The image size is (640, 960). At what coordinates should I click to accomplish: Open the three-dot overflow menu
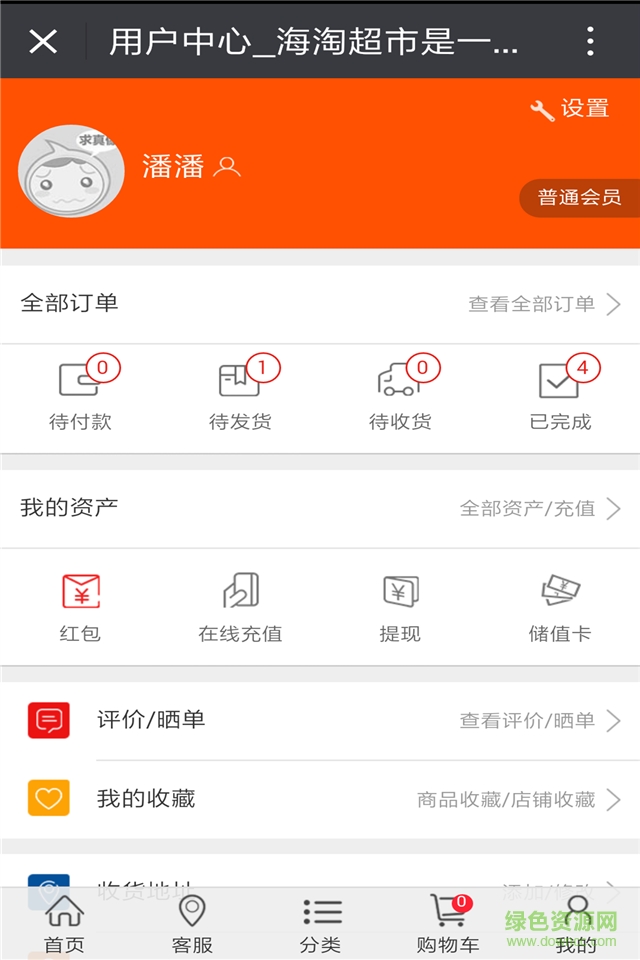point(590,41)
